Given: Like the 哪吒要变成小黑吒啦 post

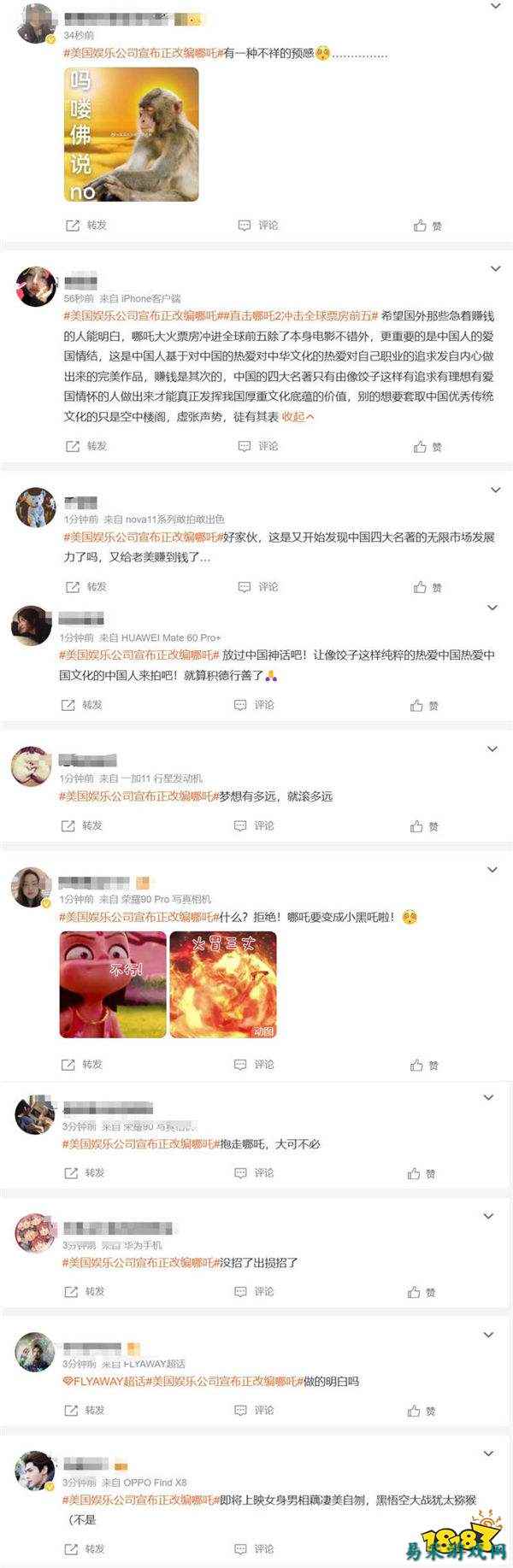Looking at the screenshot, I should coord(425,1065).
